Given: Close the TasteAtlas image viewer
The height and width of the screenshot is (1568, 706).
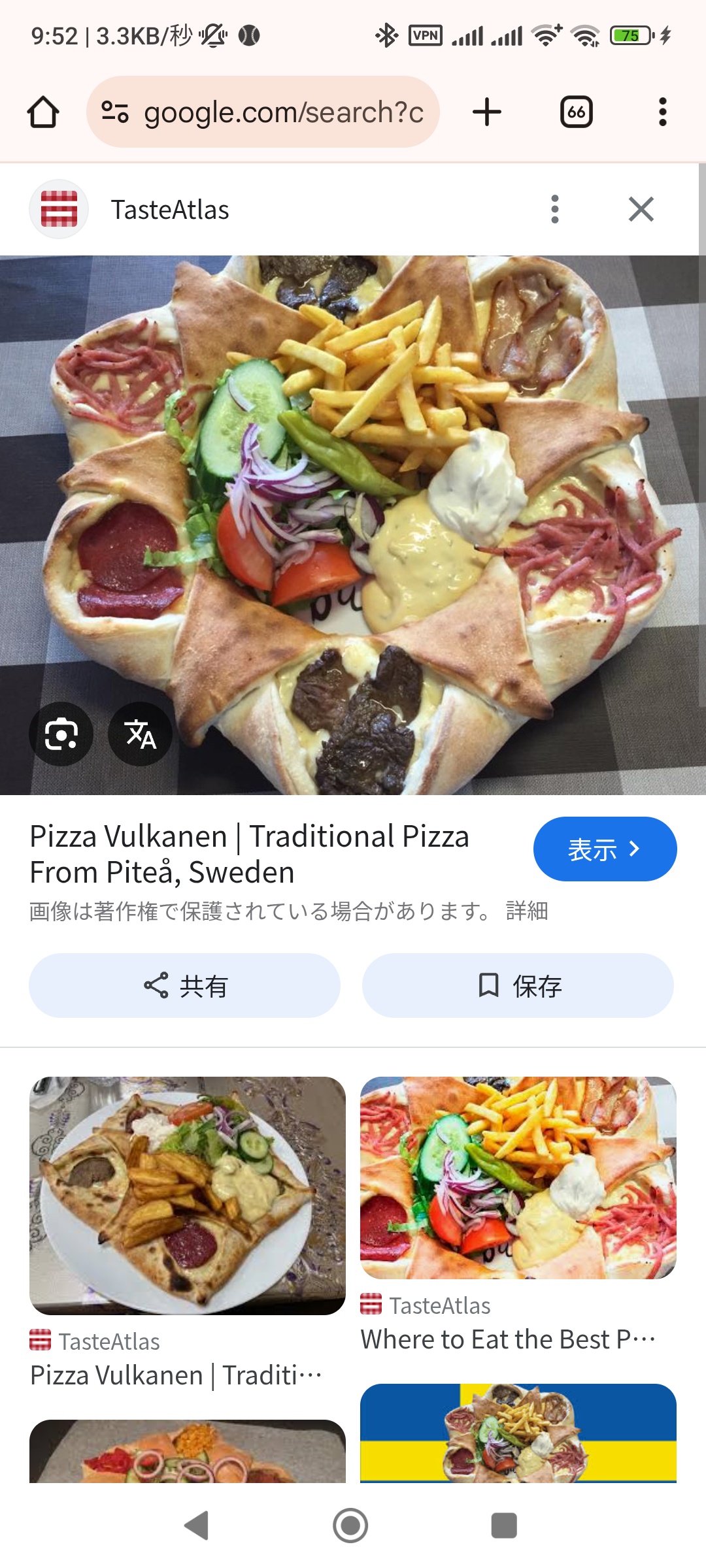Looking at the screenshot, I should click(x=641, y=209).
